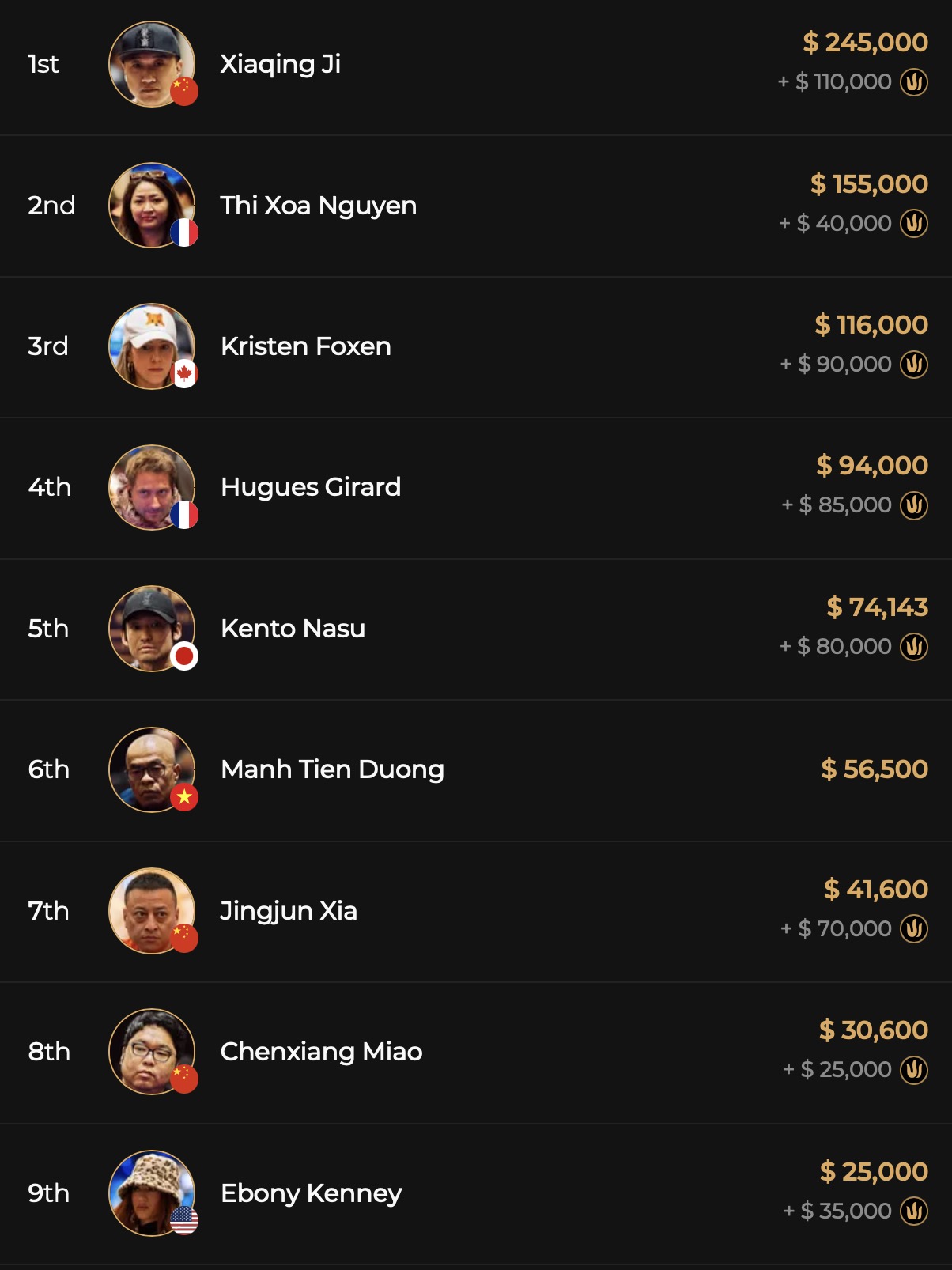Viewport: 952px width, 1270px height.
Task: View Ebony Kenney's player page
Action: coord(311,1193)
